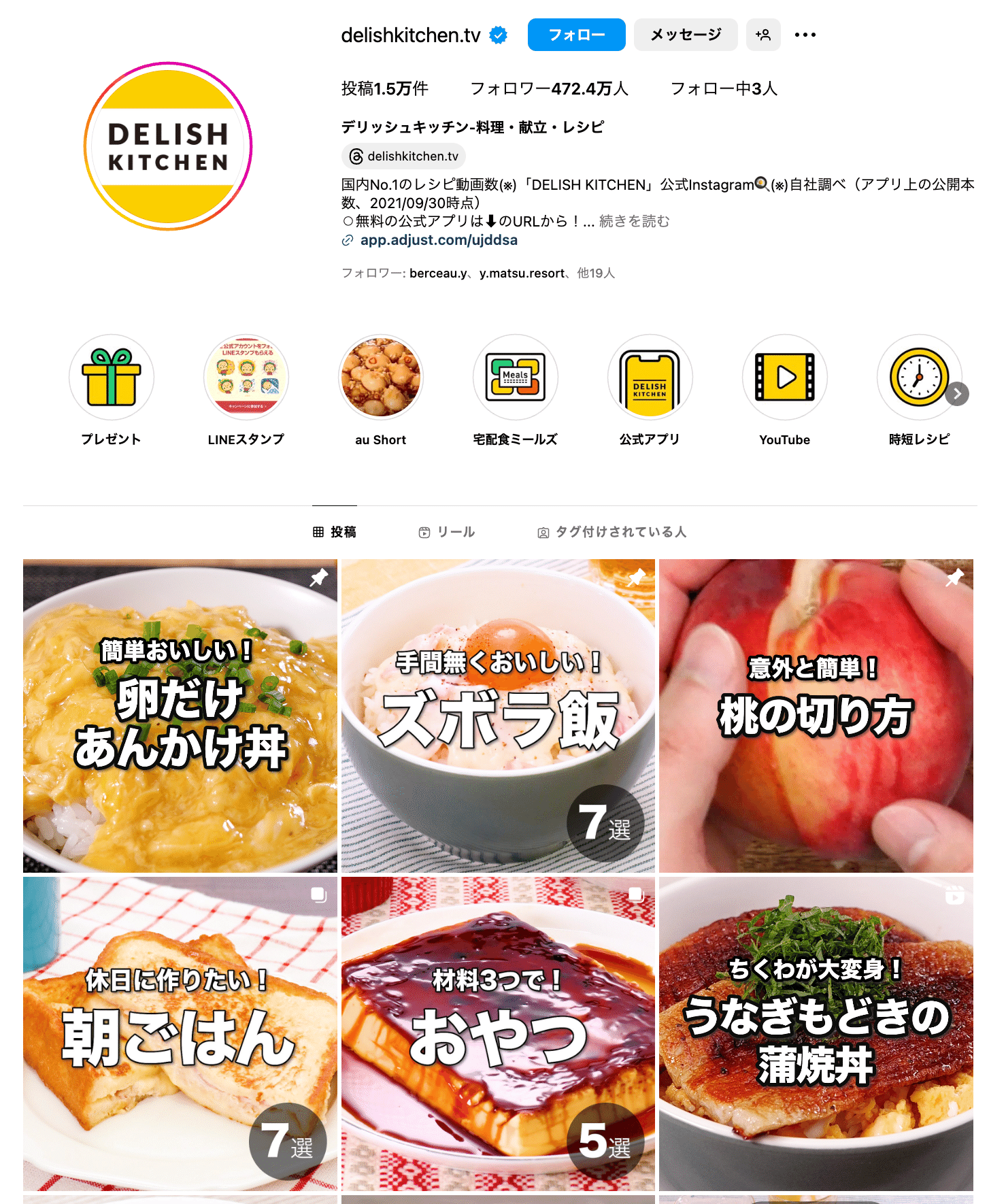Viewport: 989px width, 1204px height.
Task: Open the 桃の切り方 post
Action: tap(816, 716)
